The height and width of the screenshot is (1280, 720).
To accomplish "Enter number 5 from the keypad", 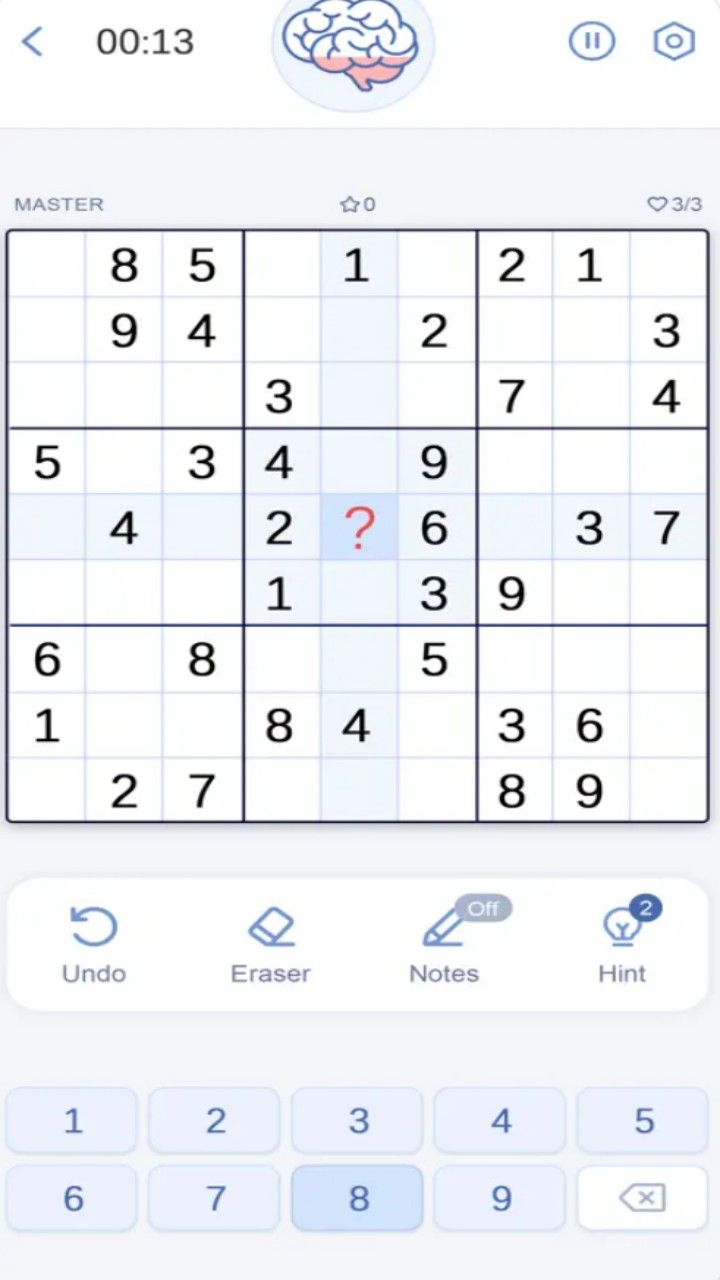I will tap(643, 1121).
